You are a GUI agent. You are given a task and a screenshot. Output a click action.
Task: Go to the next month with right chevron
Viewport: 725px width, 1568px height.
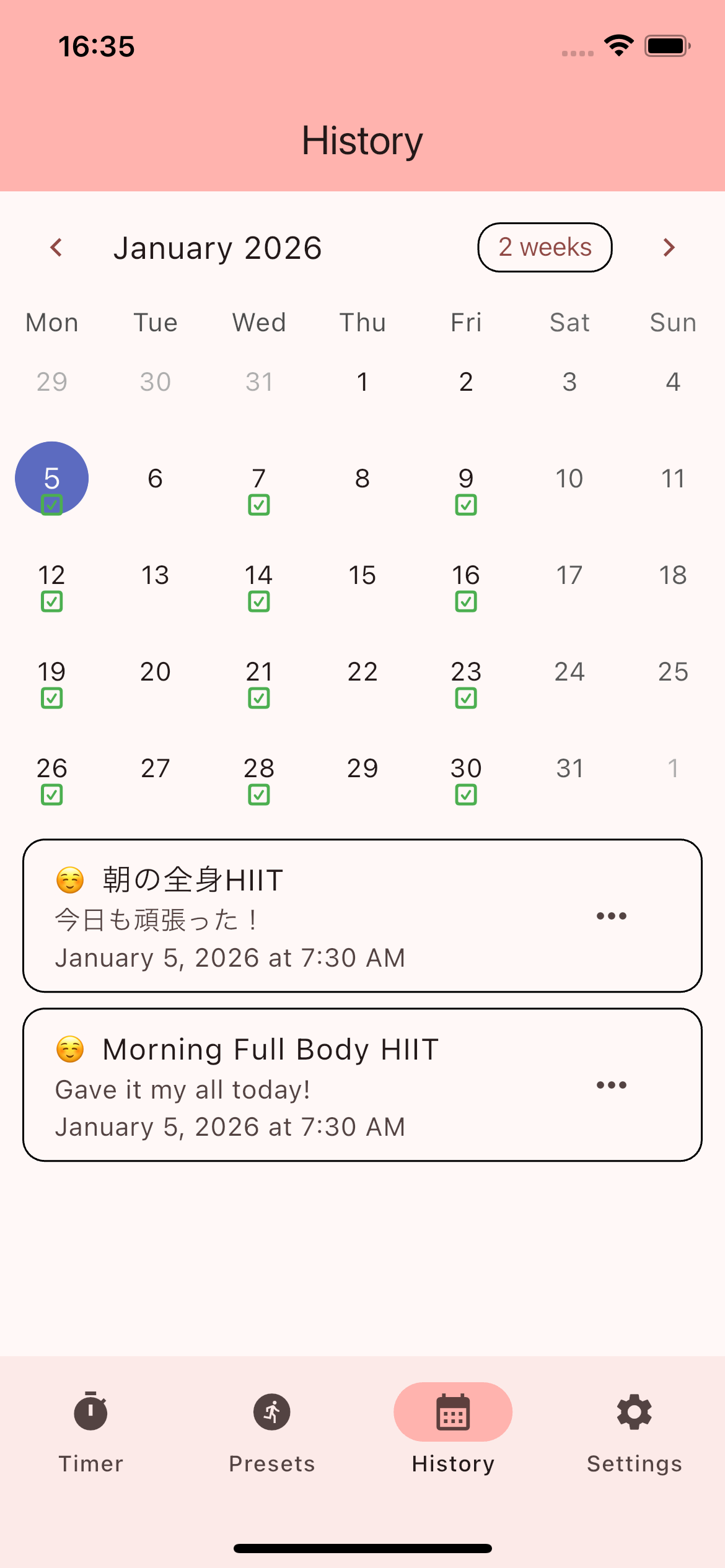[669, 247]
